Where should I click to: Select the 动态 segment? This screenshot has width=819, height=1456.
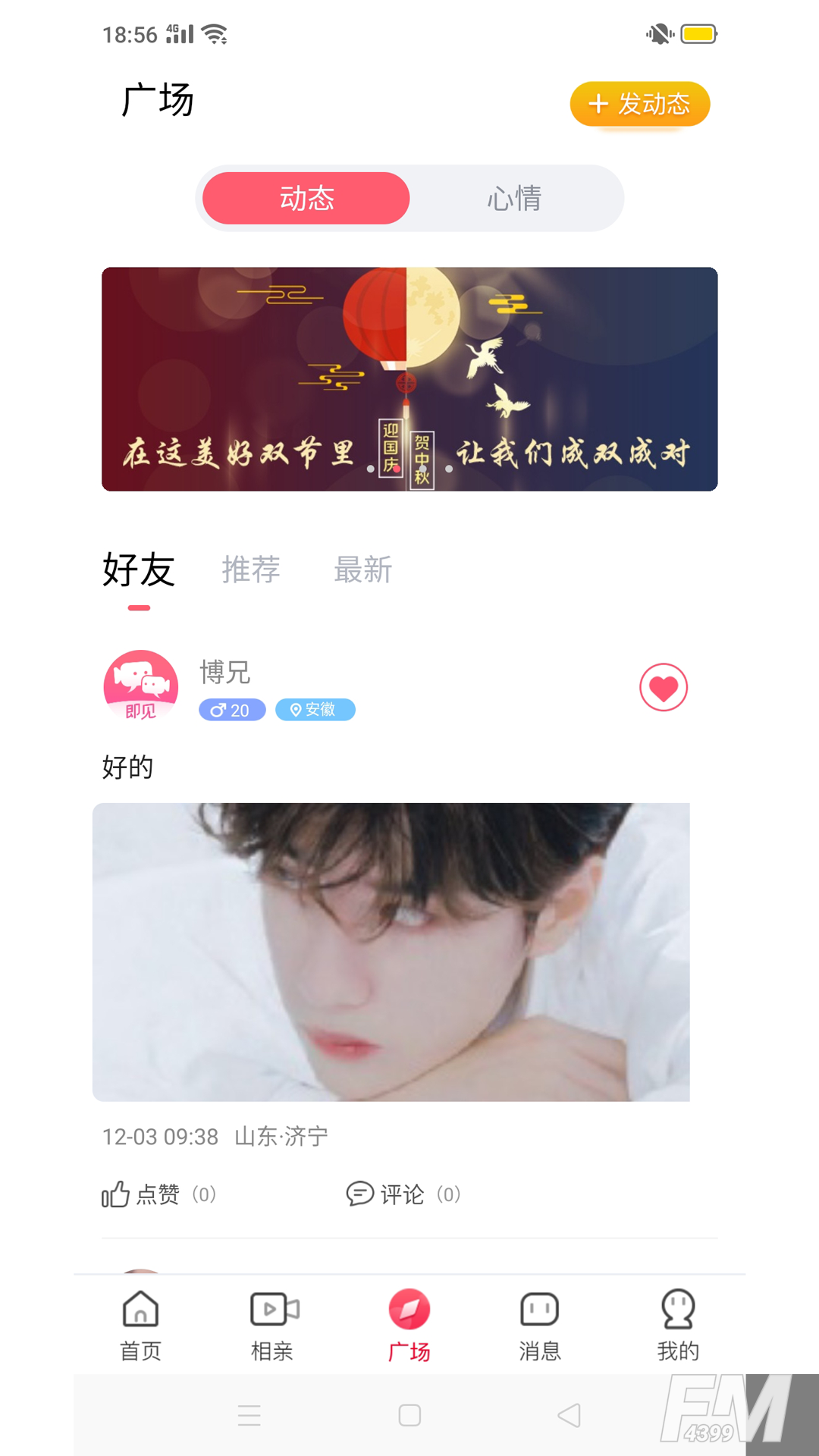pyautogui.click(x=306, y=199)
